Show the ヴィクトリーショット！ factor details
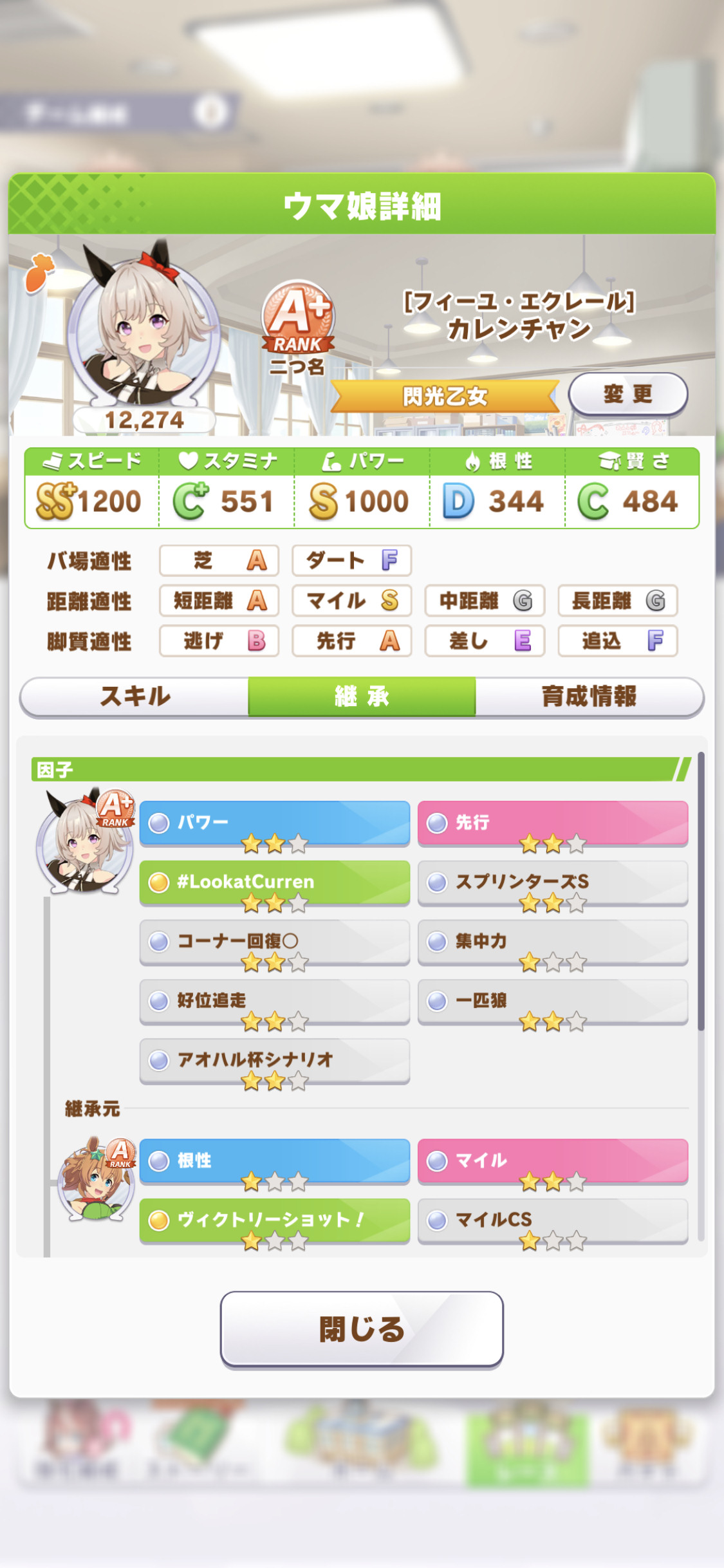The image size is (724, 1568). point(275,1220)
